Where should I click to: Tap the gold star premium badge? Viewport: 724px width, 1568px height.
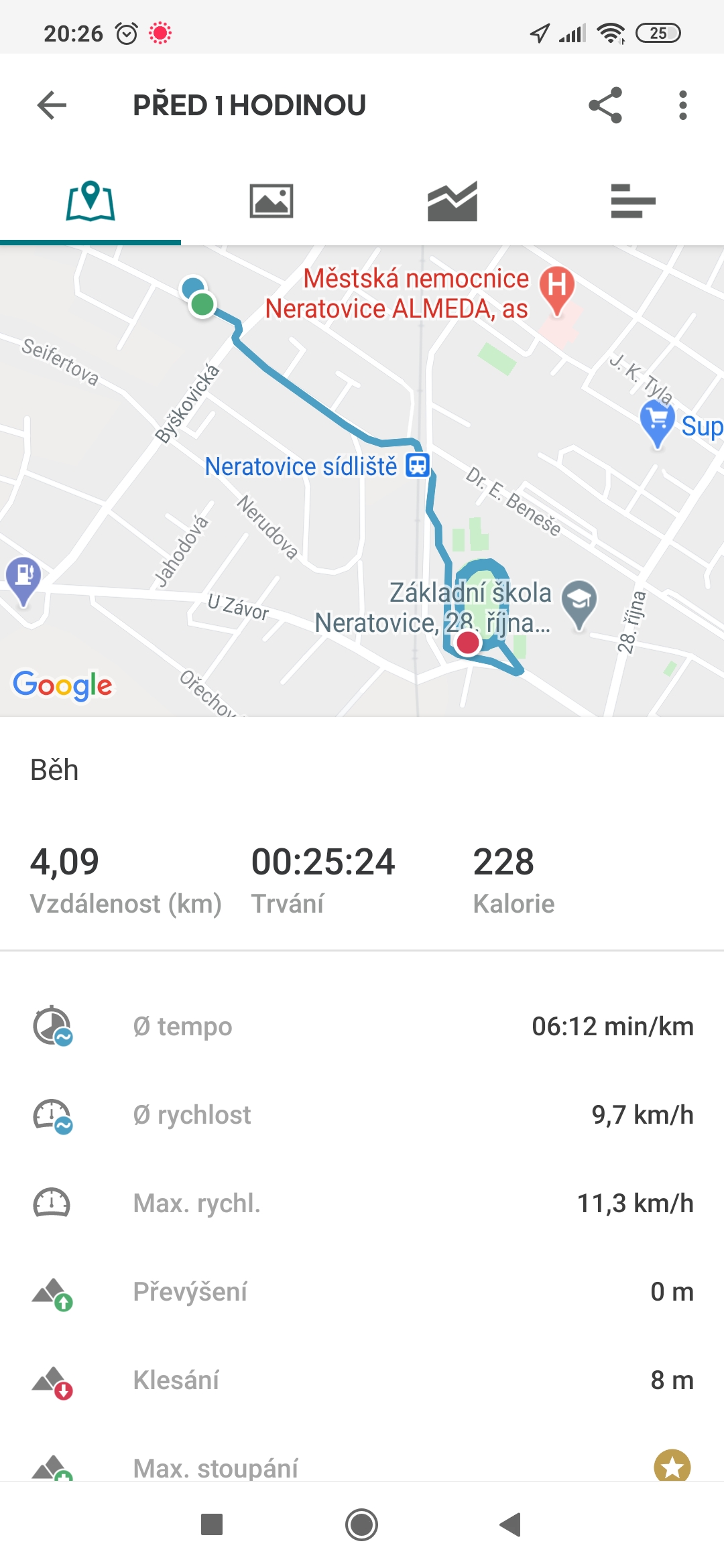(672, 1466)
